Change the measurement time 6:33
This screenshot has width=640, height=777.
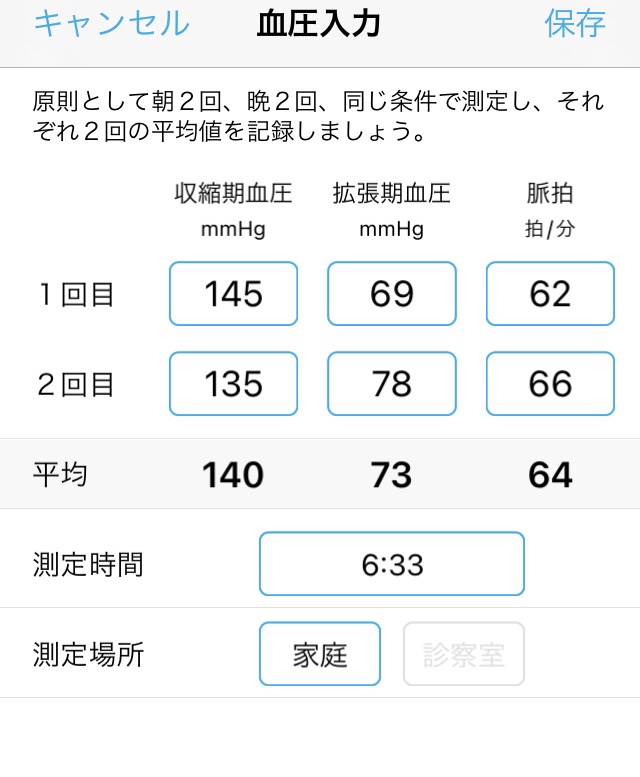(392, 564)
